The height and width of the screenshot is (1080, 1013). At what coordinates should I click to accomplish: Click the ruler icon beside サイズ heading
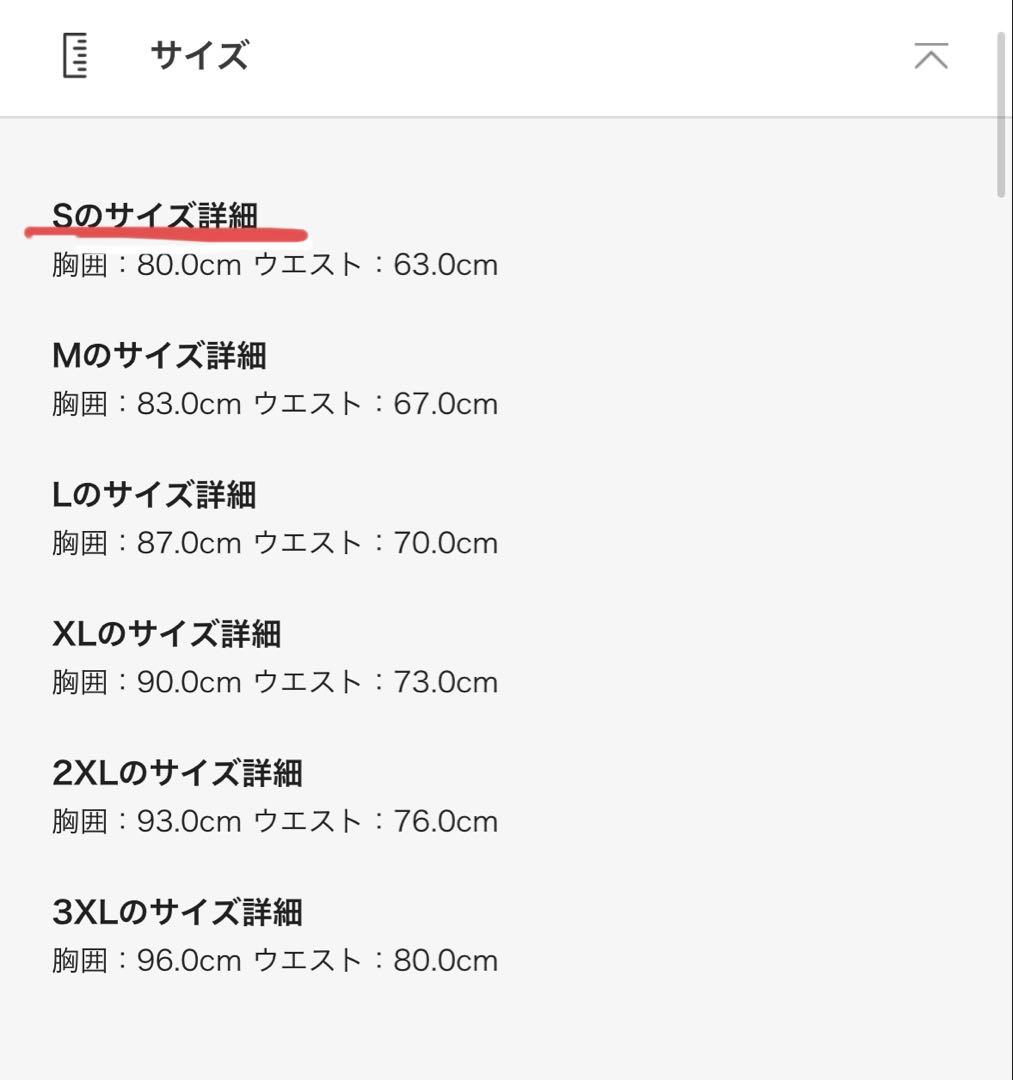point(77,57)
